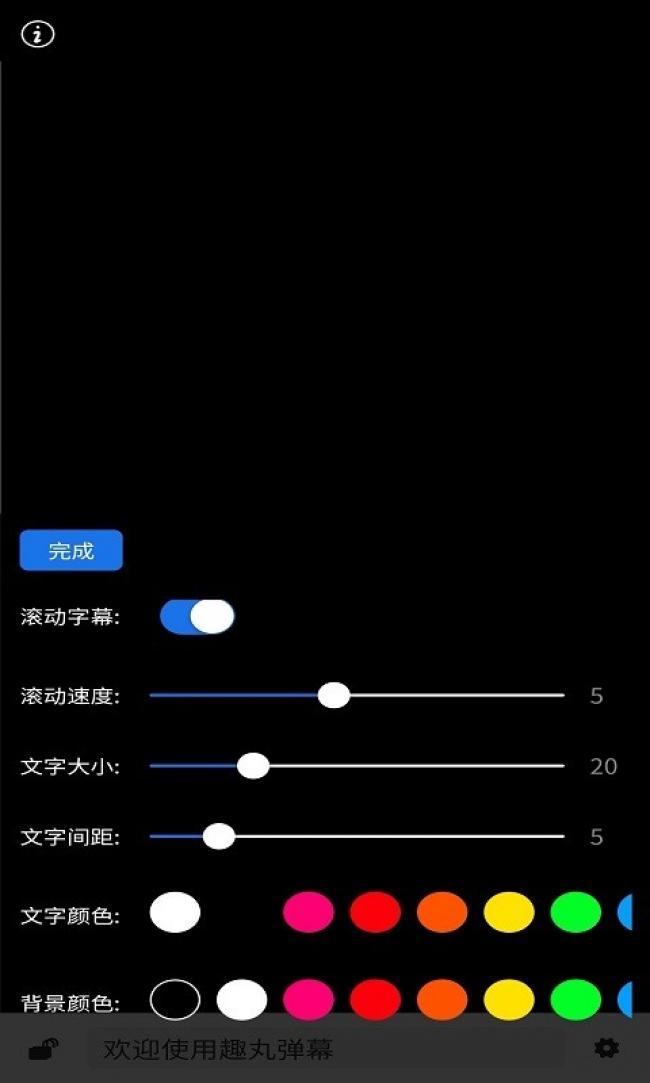Screen dimensions: 650x1083
Task: Tap the 完成 button
Action: pos(71,551)
